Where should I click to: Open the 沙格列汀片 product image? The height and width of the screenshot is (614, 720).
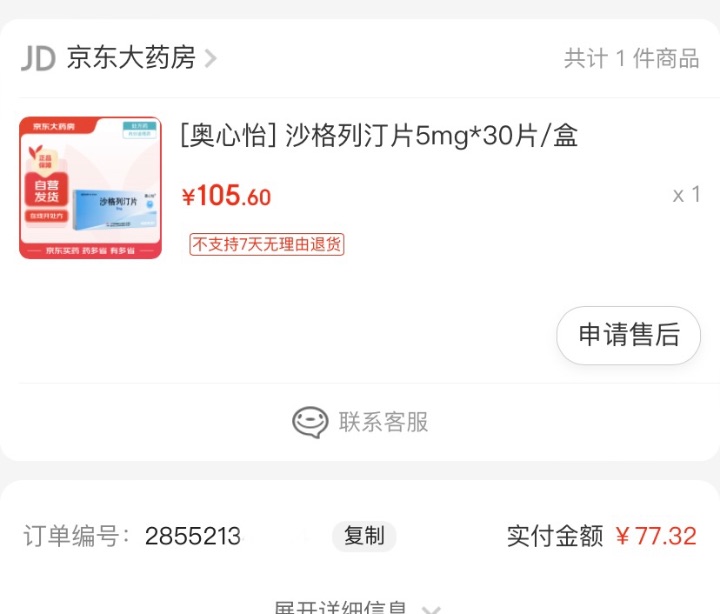90,188
